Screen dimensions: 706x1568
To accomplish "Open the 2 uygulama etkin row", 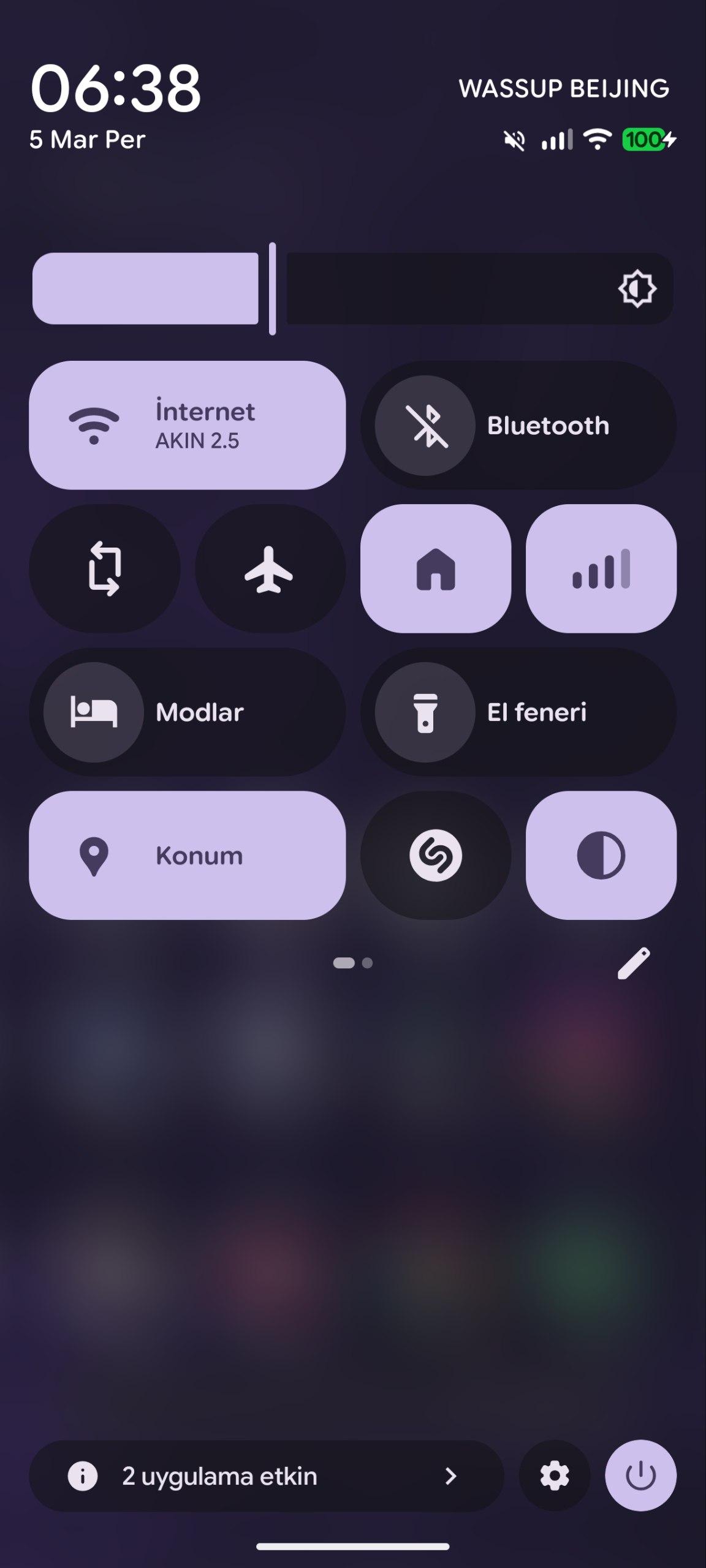I will click(266, 1476).
